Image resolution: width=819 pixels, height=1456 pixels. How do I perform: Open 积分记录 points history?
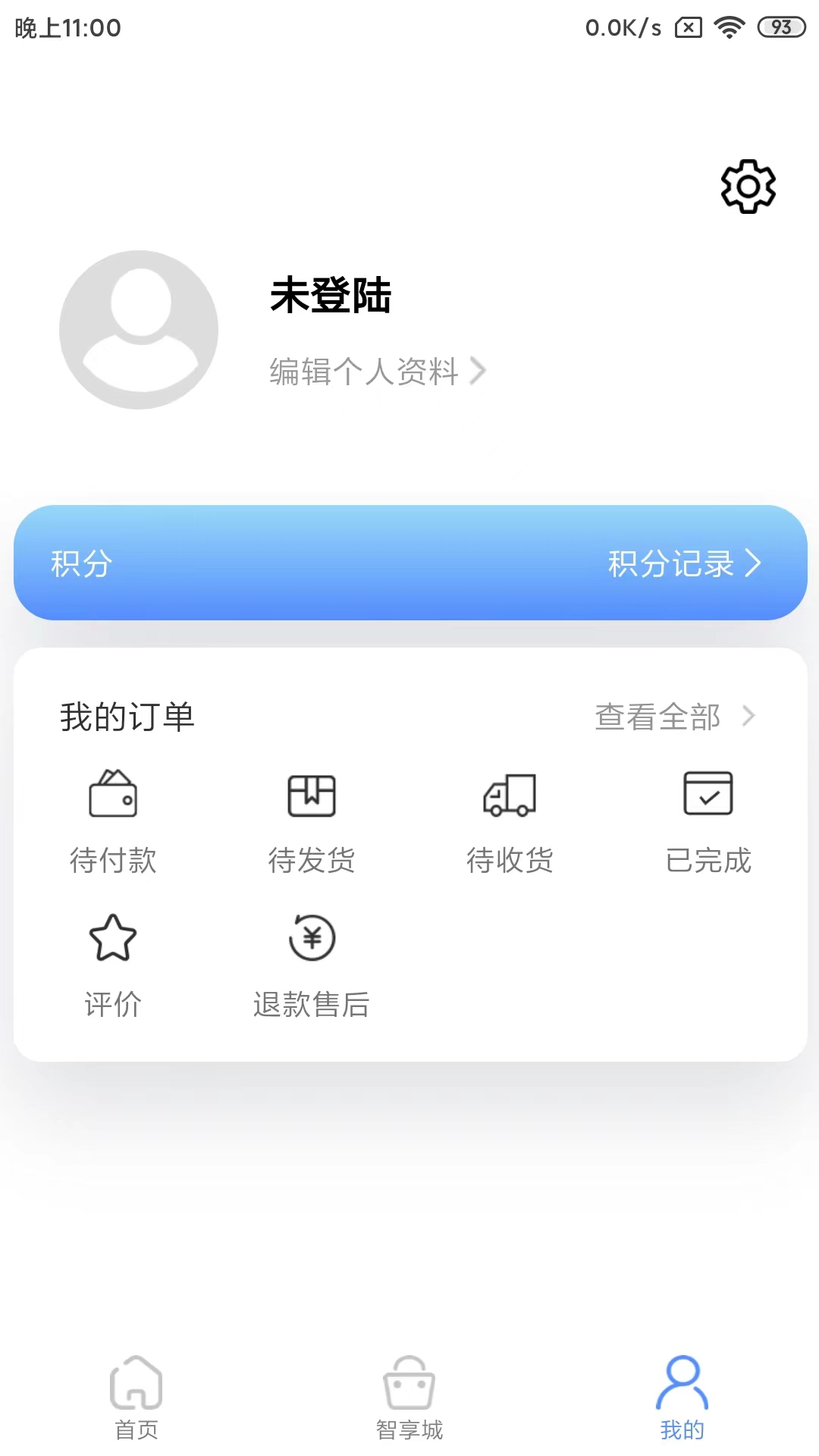click(x=683, y=563)
